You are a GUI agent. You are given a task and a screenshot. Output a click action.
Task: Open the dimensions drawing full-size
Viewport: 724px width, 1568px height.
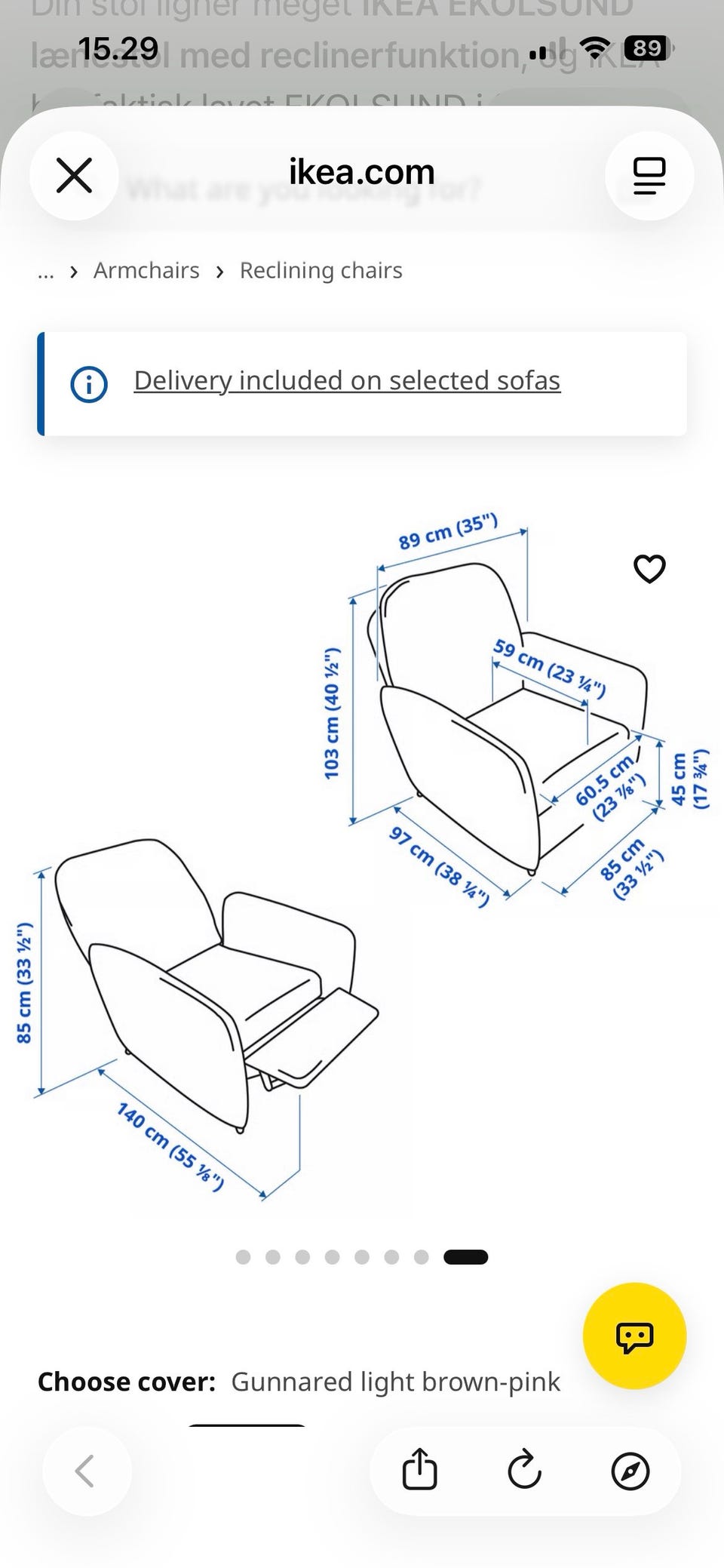pos(362,856)
